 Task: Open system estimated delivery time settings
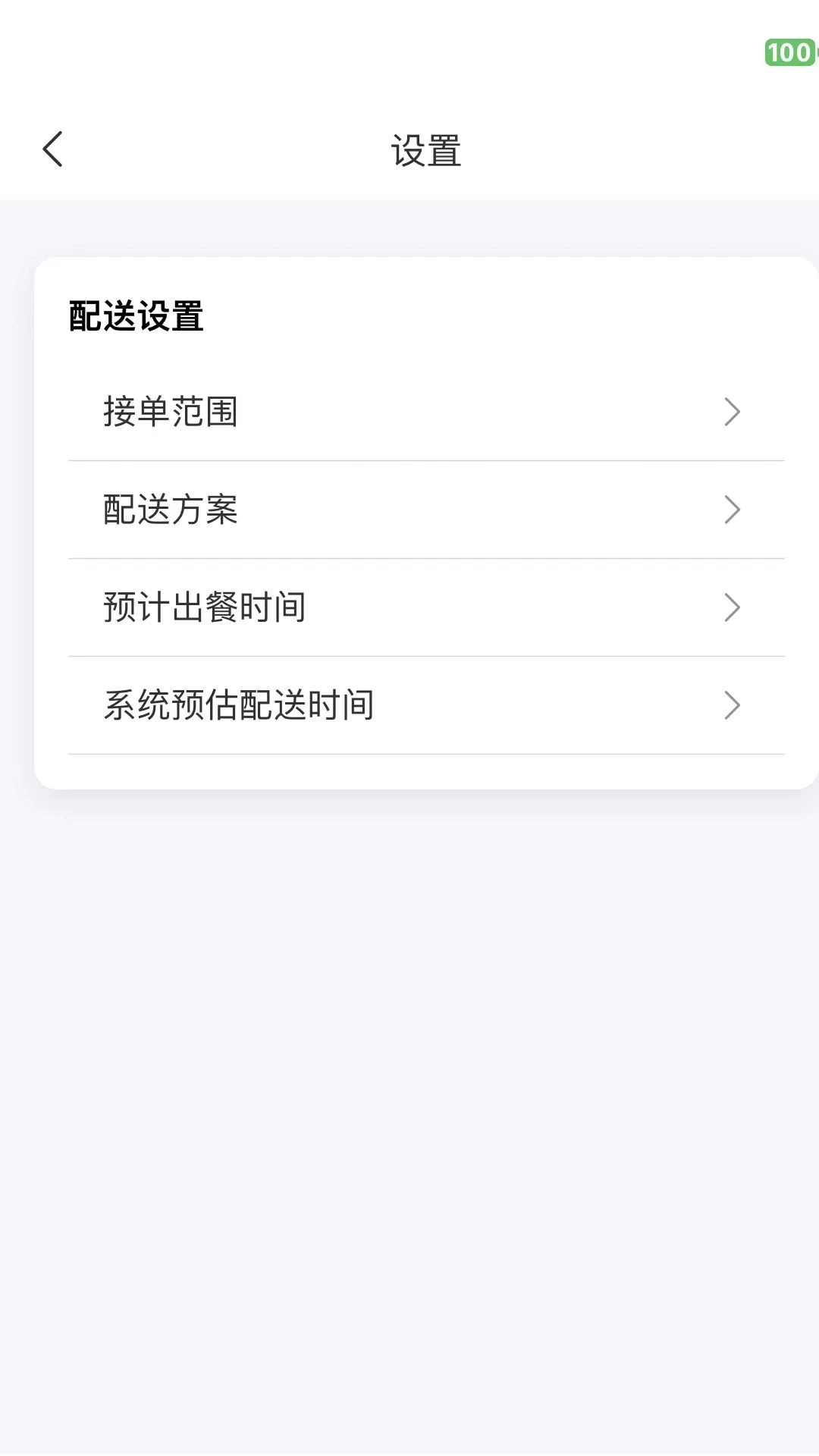(x=240, y=704)
